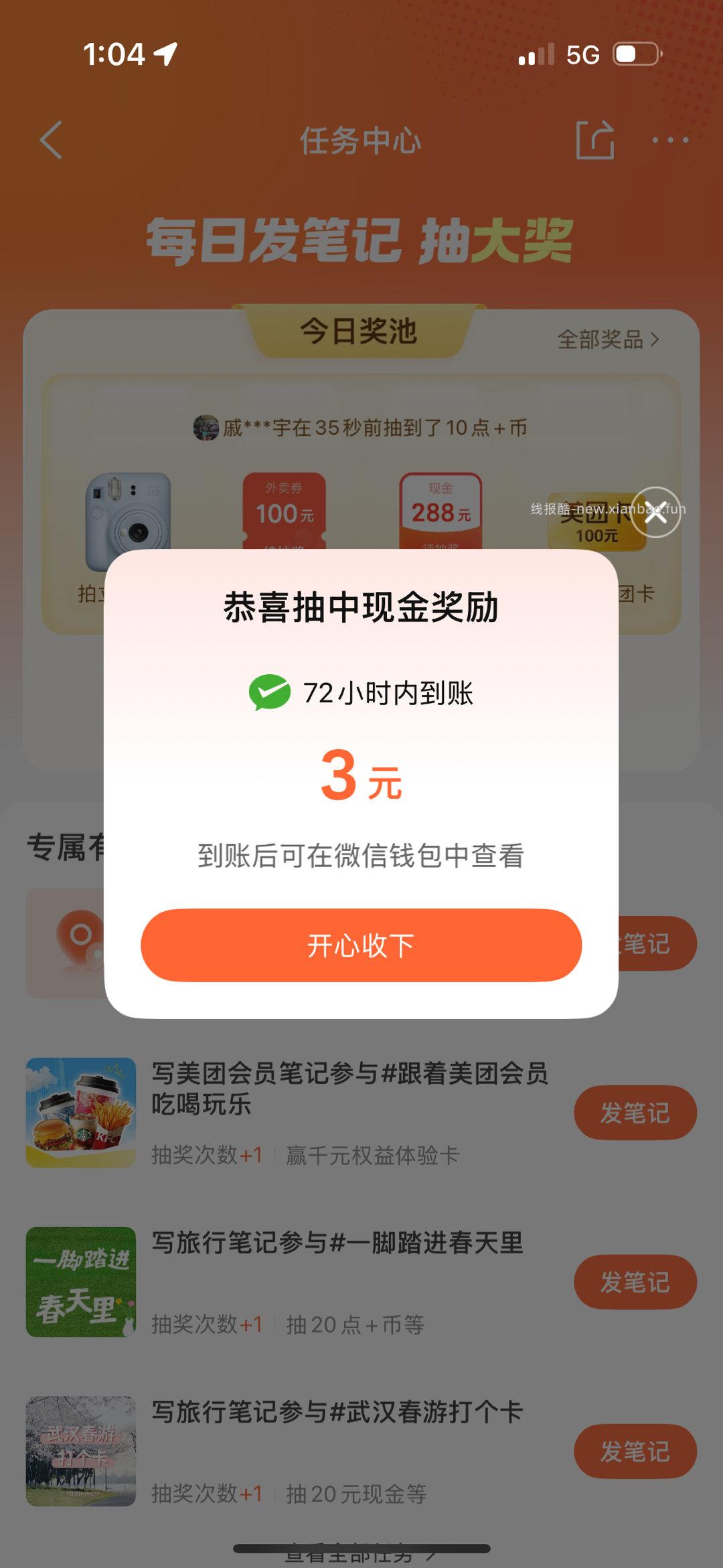Click the KFC coffee task thumbnail

point(80,1113)
